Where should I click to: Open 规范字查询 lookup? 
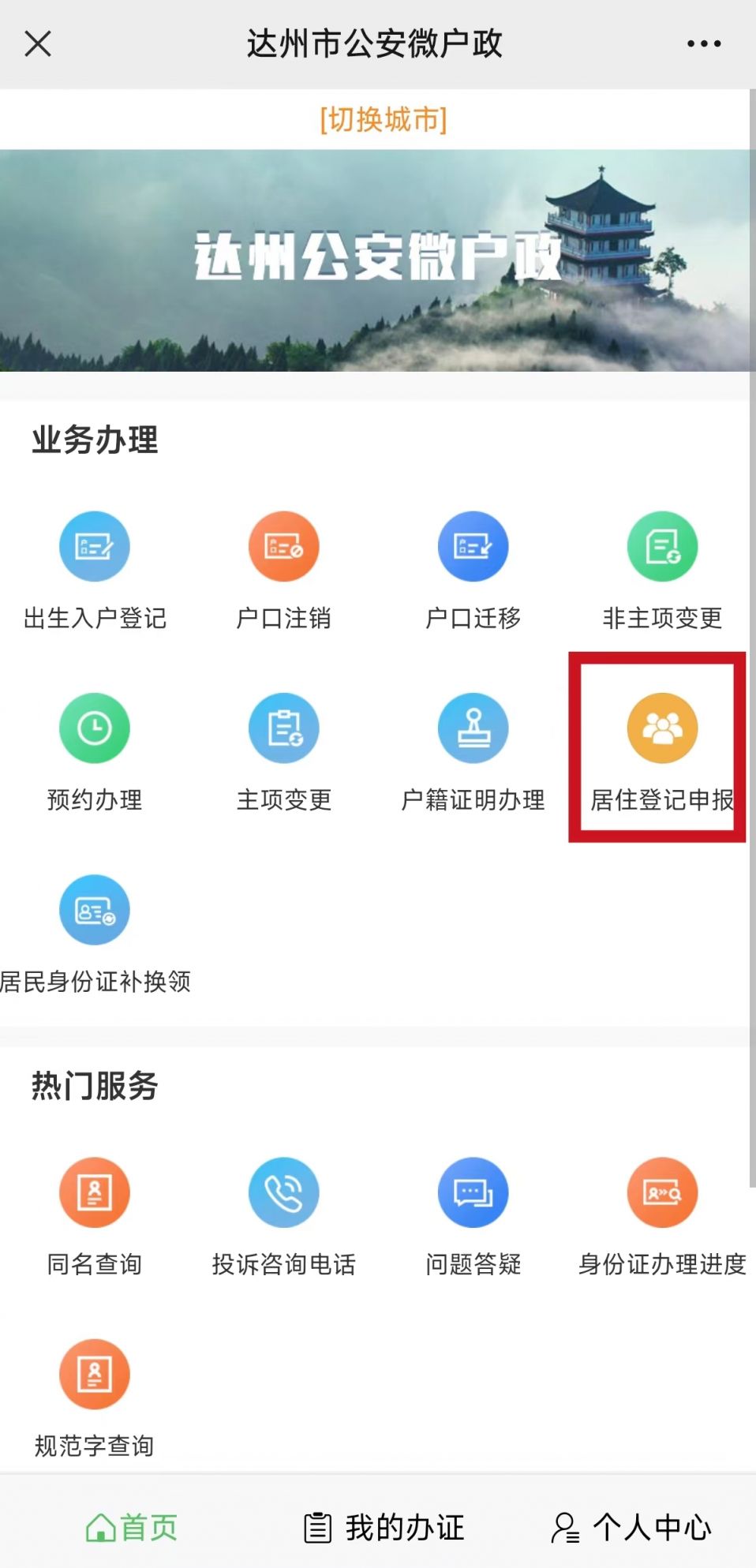tap(95, 1375)
